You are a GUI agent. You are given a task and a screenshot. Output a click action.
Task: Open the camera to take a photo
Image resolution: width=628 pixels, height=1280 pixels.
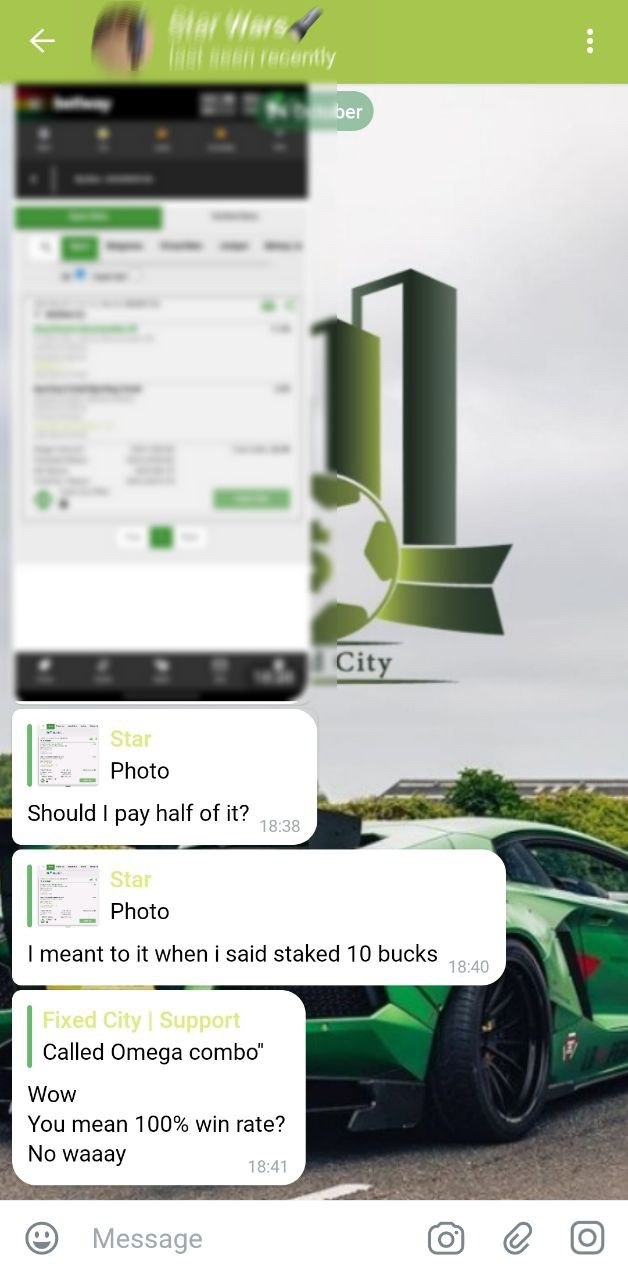pos(446,1239)
